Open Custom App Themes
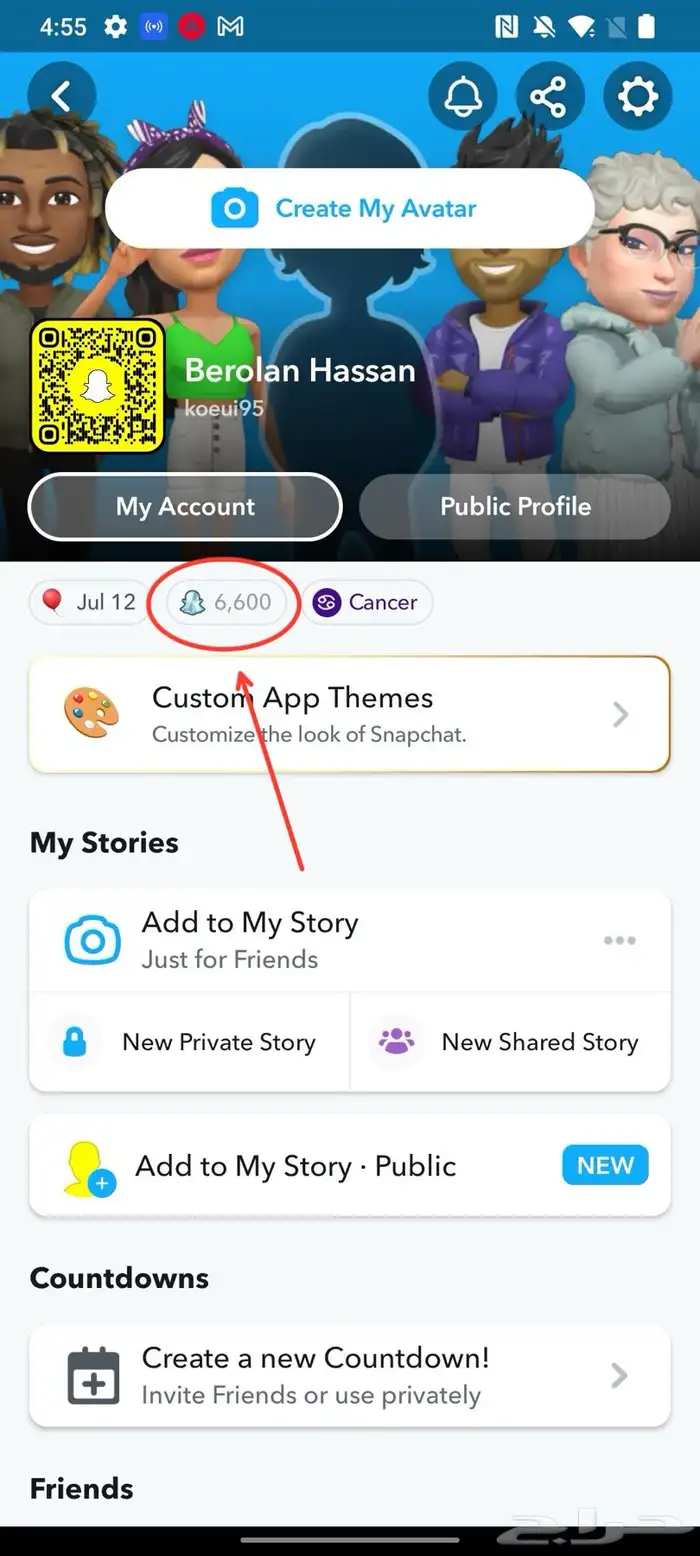700x1556 pixels. (349, 714)
